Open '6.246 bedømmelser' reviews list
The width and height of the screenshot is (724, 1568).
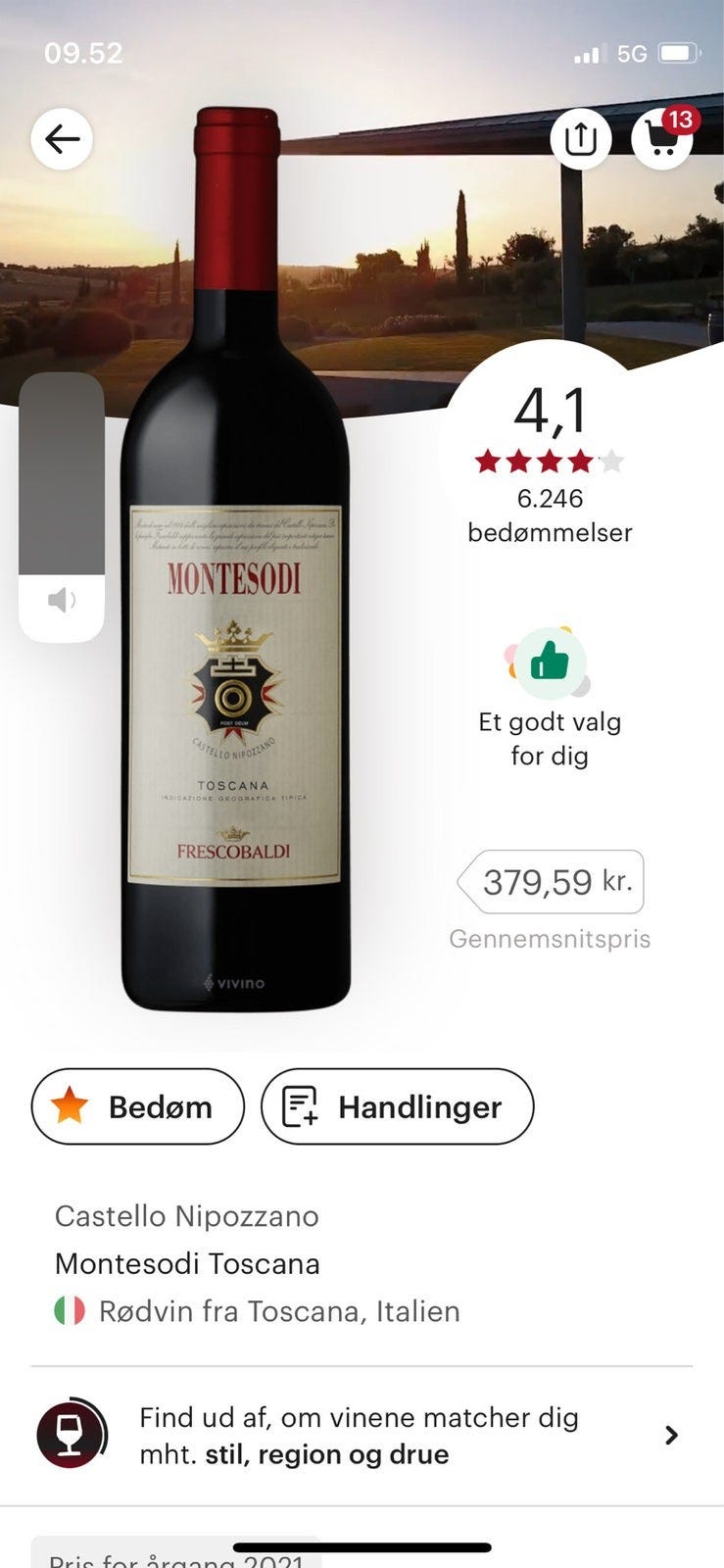click(550, 516)
